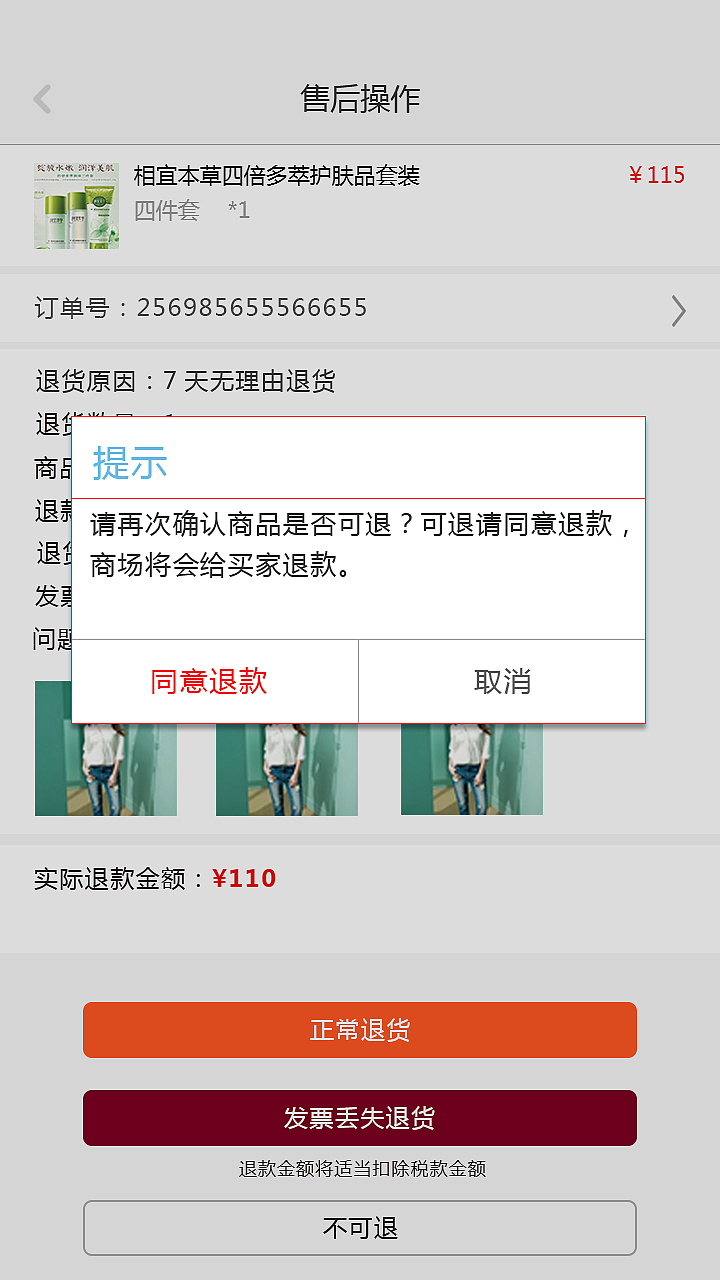Select the 正常退货 orange button
The width and height of the screenshot is (720, 1280).
tap(360, 1029)
